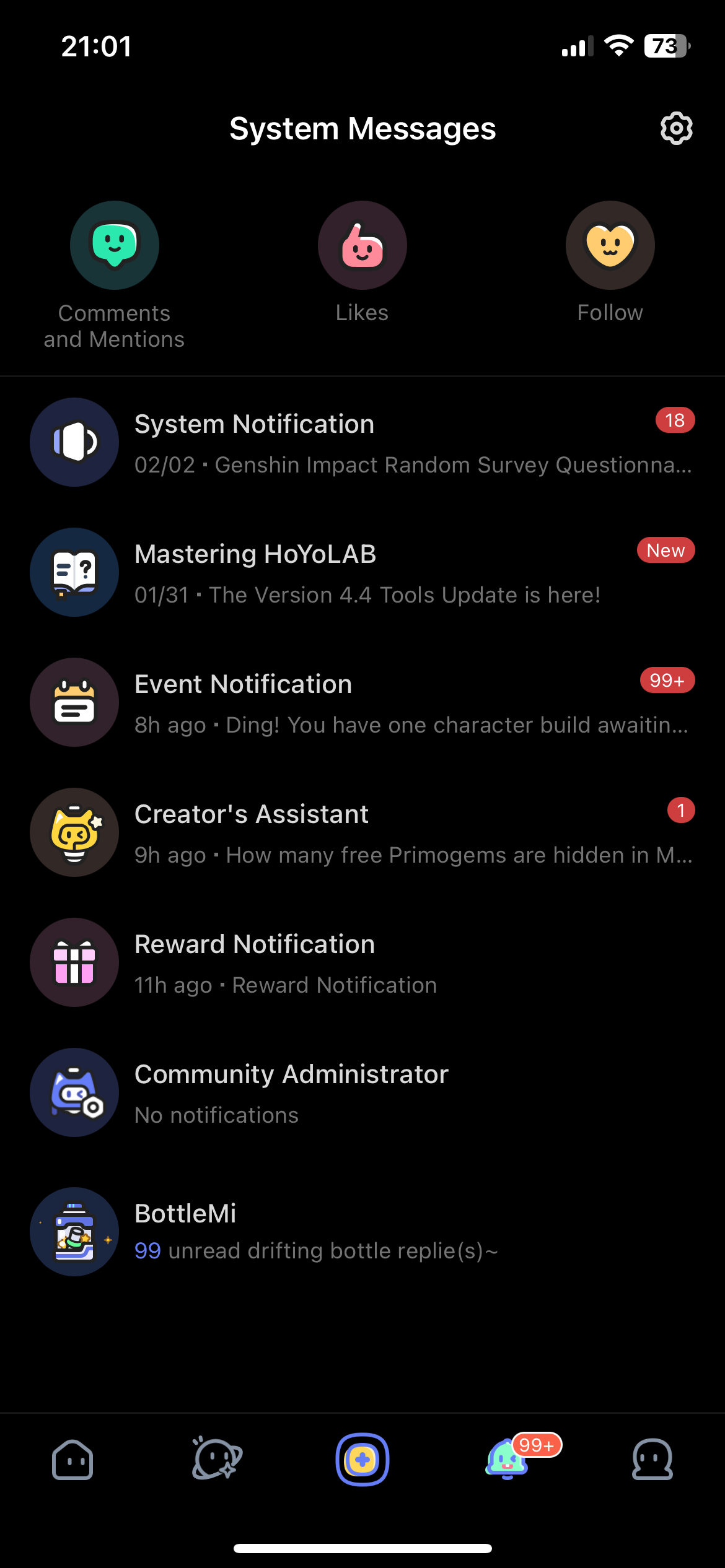Open Reward Notification messages
This screenshot has height=1568, width=725.
[x=362, y=963]
